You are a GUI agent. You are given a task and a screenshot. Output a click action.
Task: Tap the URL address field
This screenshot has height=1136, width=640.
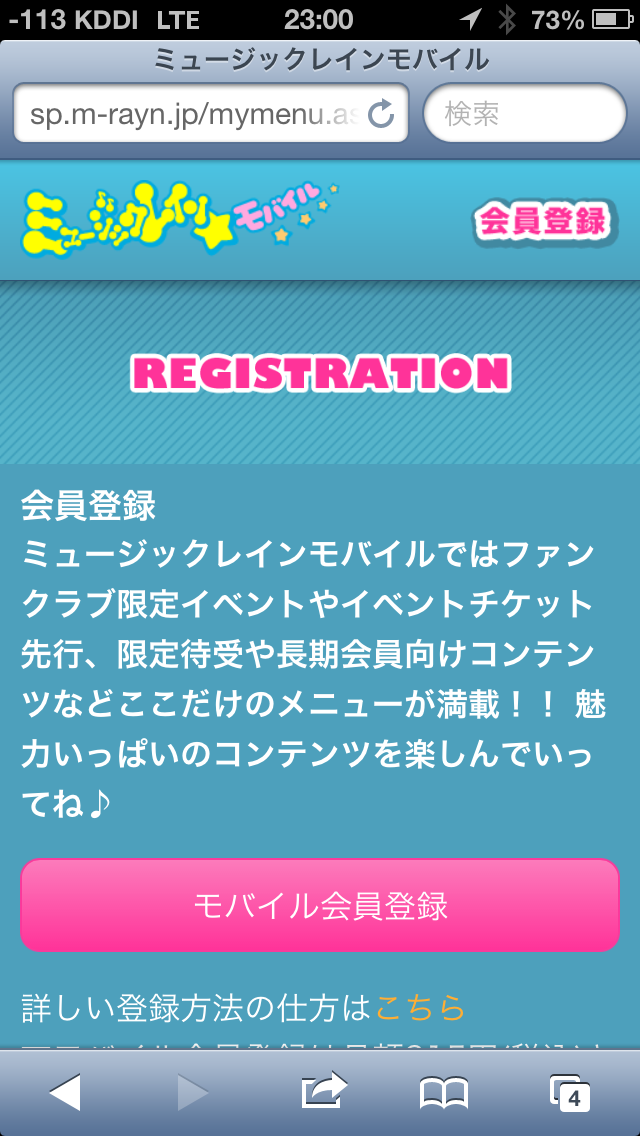190,114
